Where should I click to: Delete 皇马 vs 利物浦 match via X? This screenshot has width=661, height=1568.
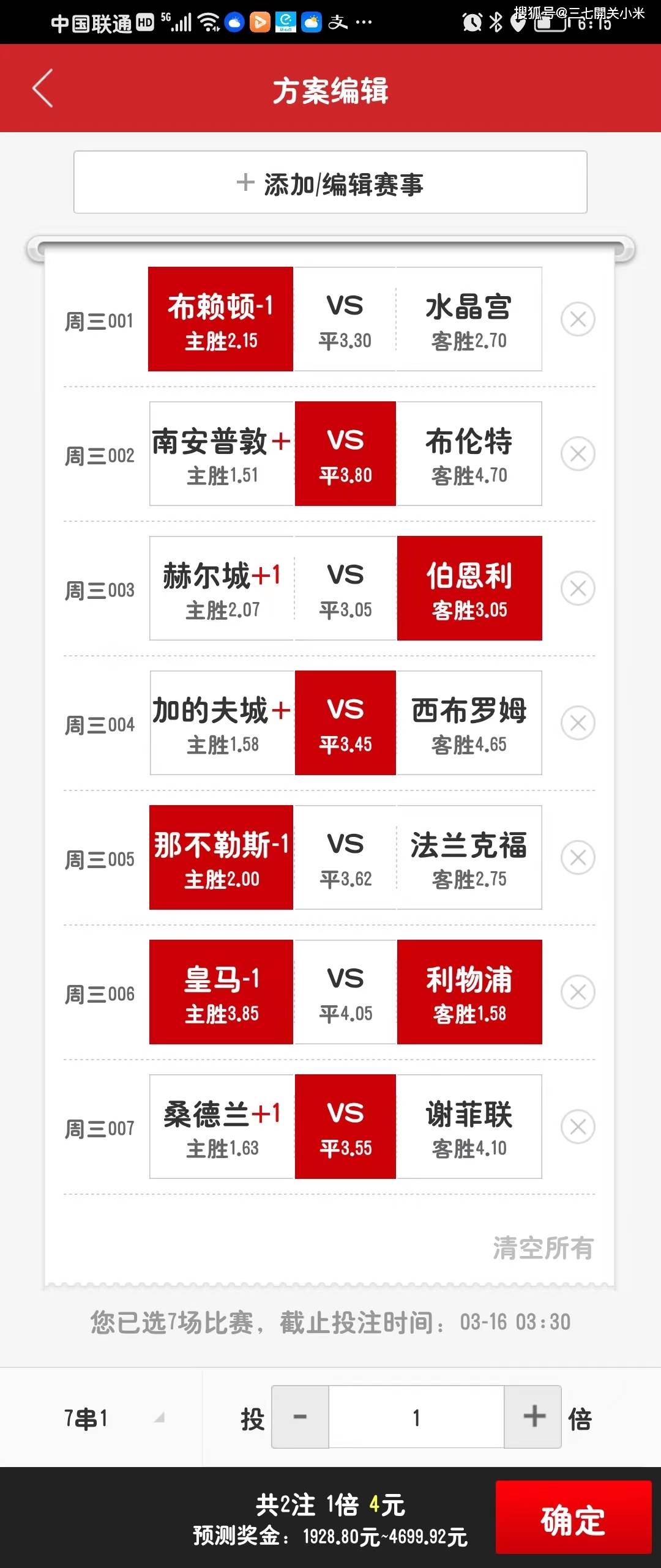[577, 992]
